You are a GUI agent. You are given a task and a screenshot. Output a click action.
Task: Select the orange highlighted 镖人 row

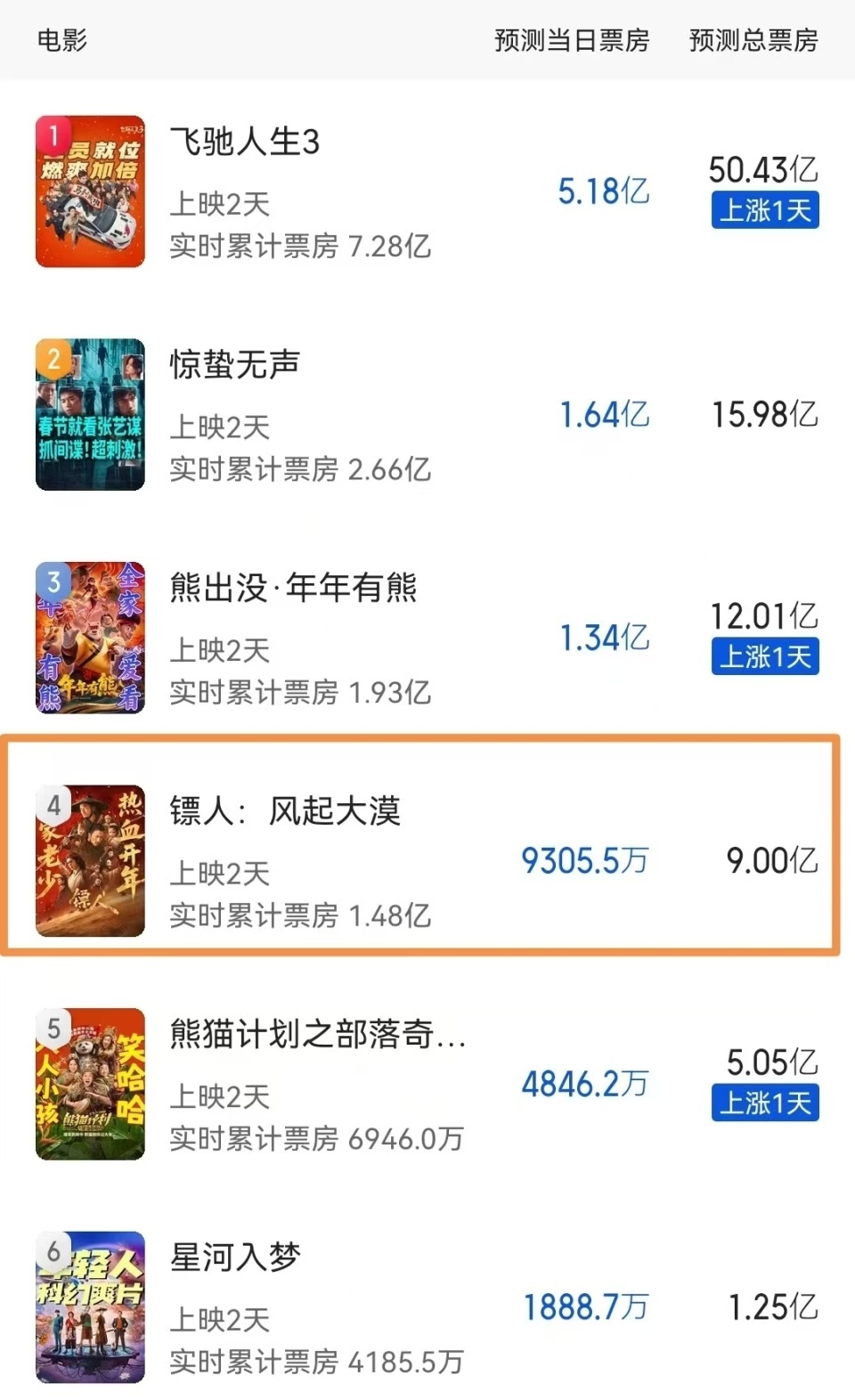[427, 844]
